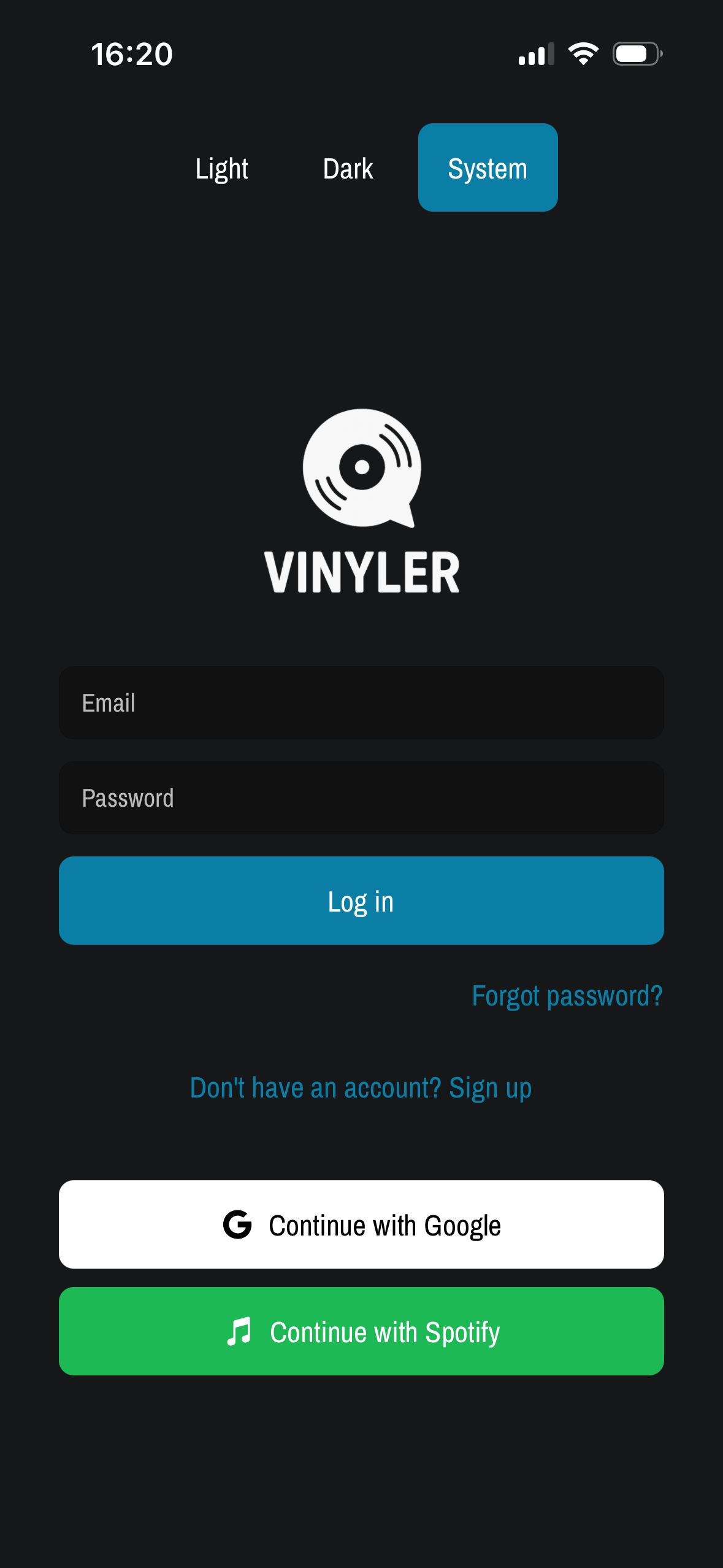Hit the Log in button
Screen dimensions: 723x1568
coord(361,901)
